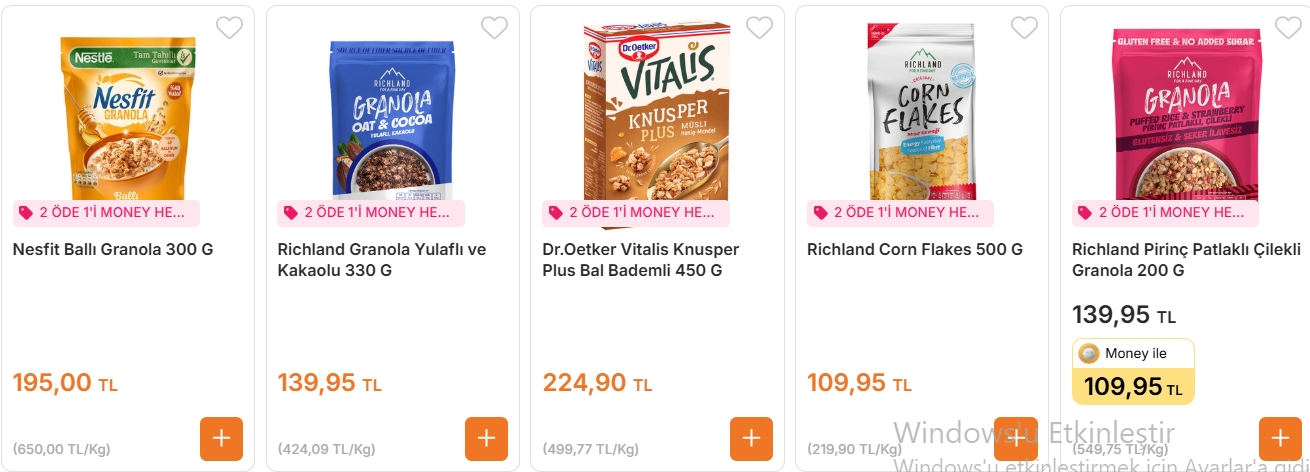Favorite Richland Corn Flakes 500 G

(x=1024, y=28)
